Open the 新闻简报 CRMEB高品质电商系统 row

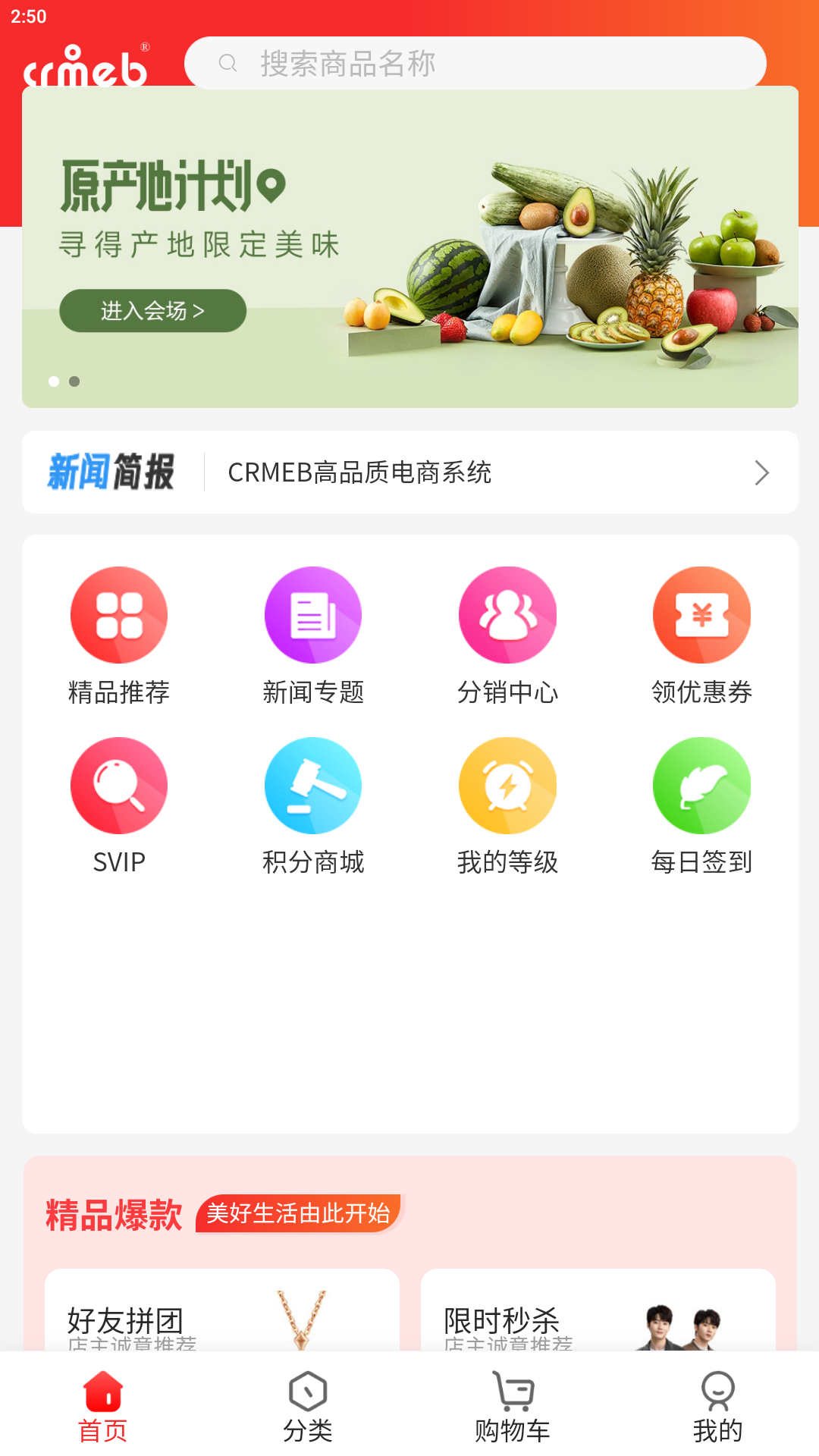[409, 472]
